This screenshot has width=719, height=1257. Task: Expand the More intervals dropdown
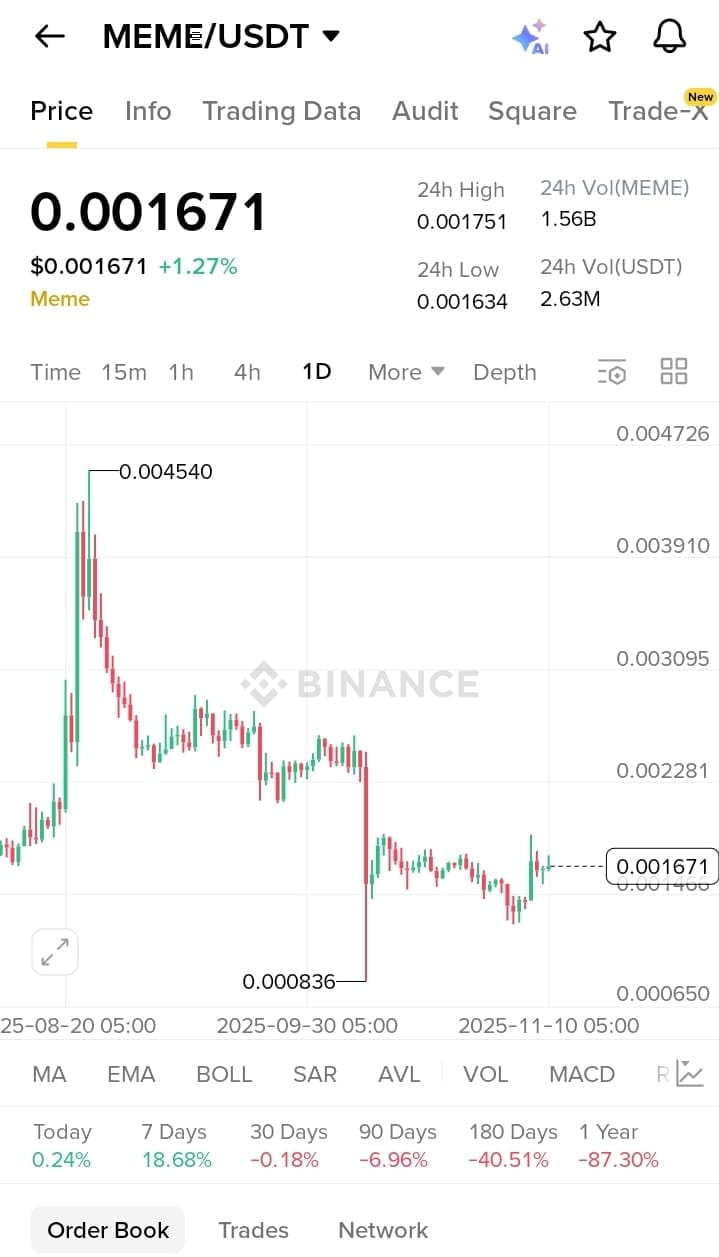pos(406,372)
